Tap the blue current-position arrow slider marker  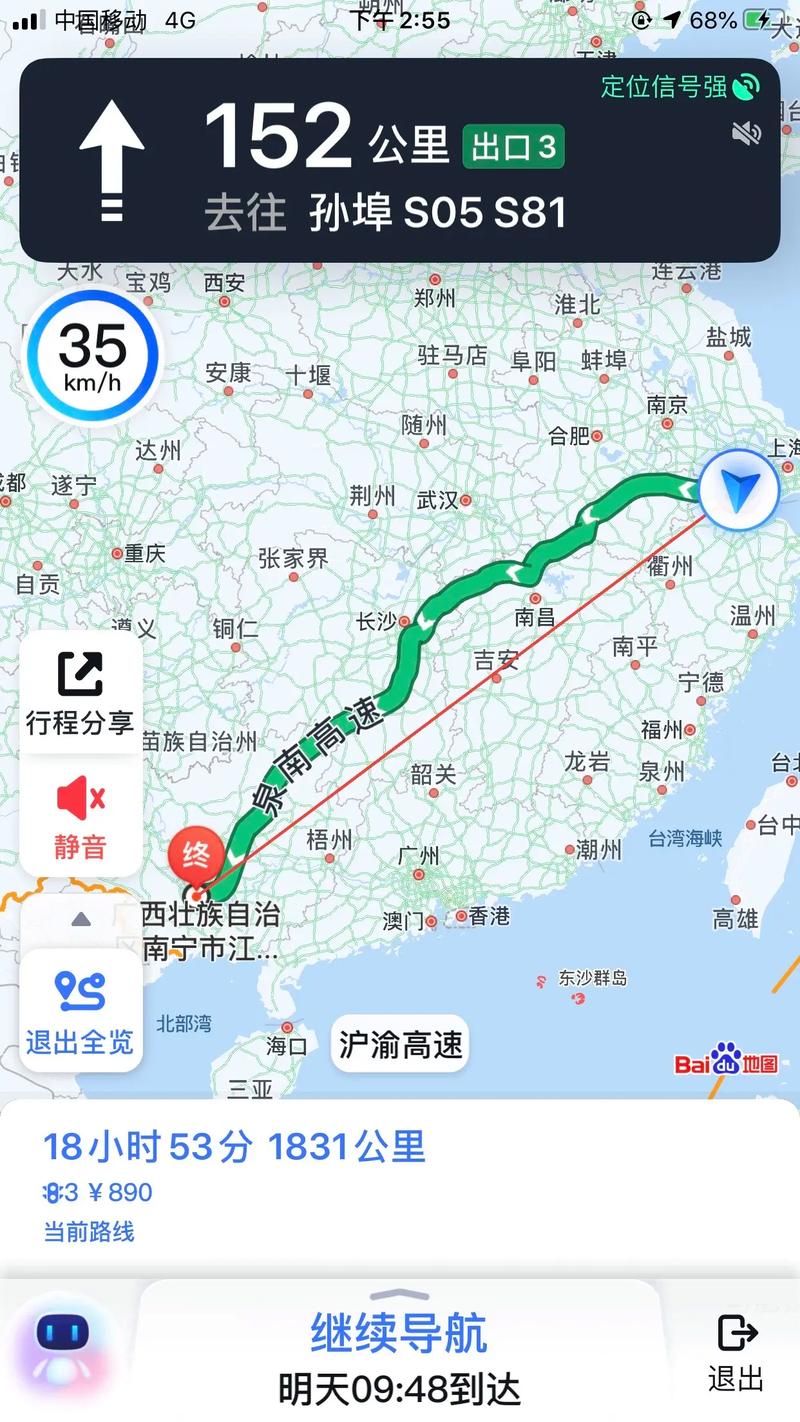737,486
